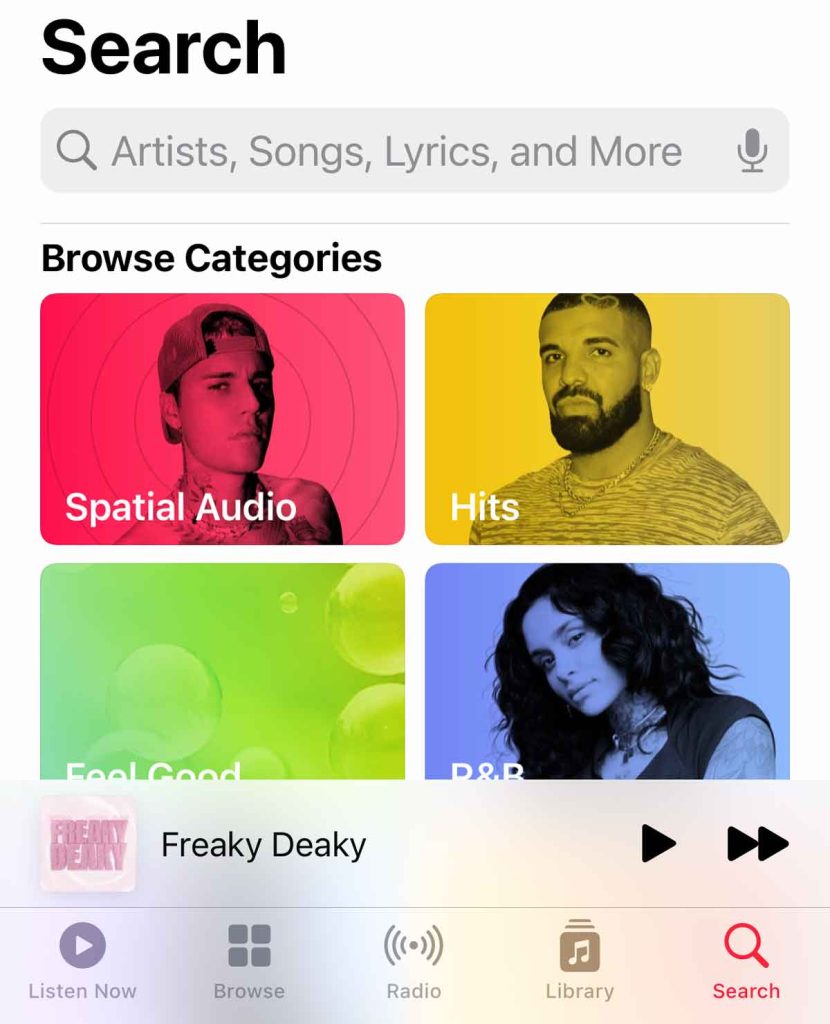Select the Search tab
The width and height of the screenshot is (830, 1024).
tap(746, 961)
